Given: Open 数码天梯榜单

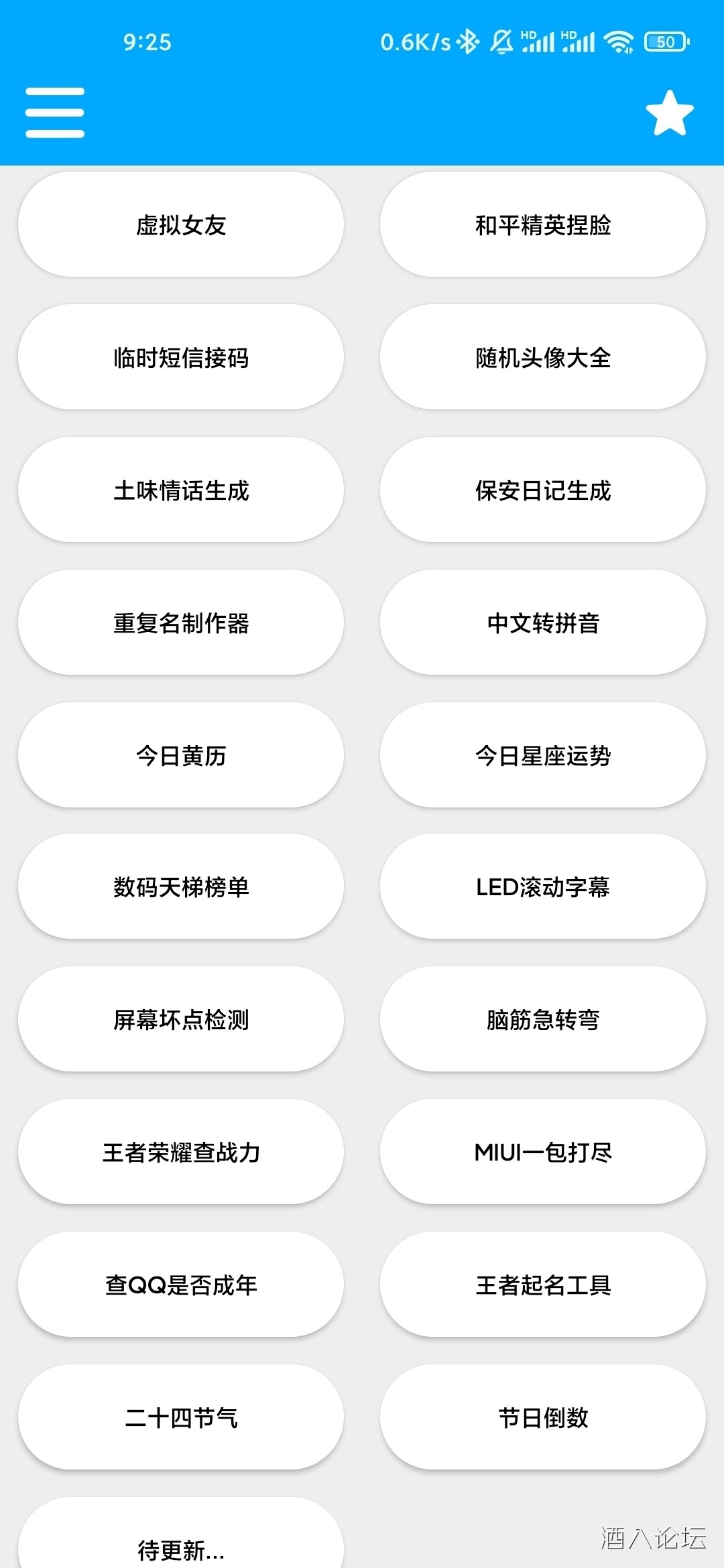Looking at the screenshot, I should tap(181, 887).
